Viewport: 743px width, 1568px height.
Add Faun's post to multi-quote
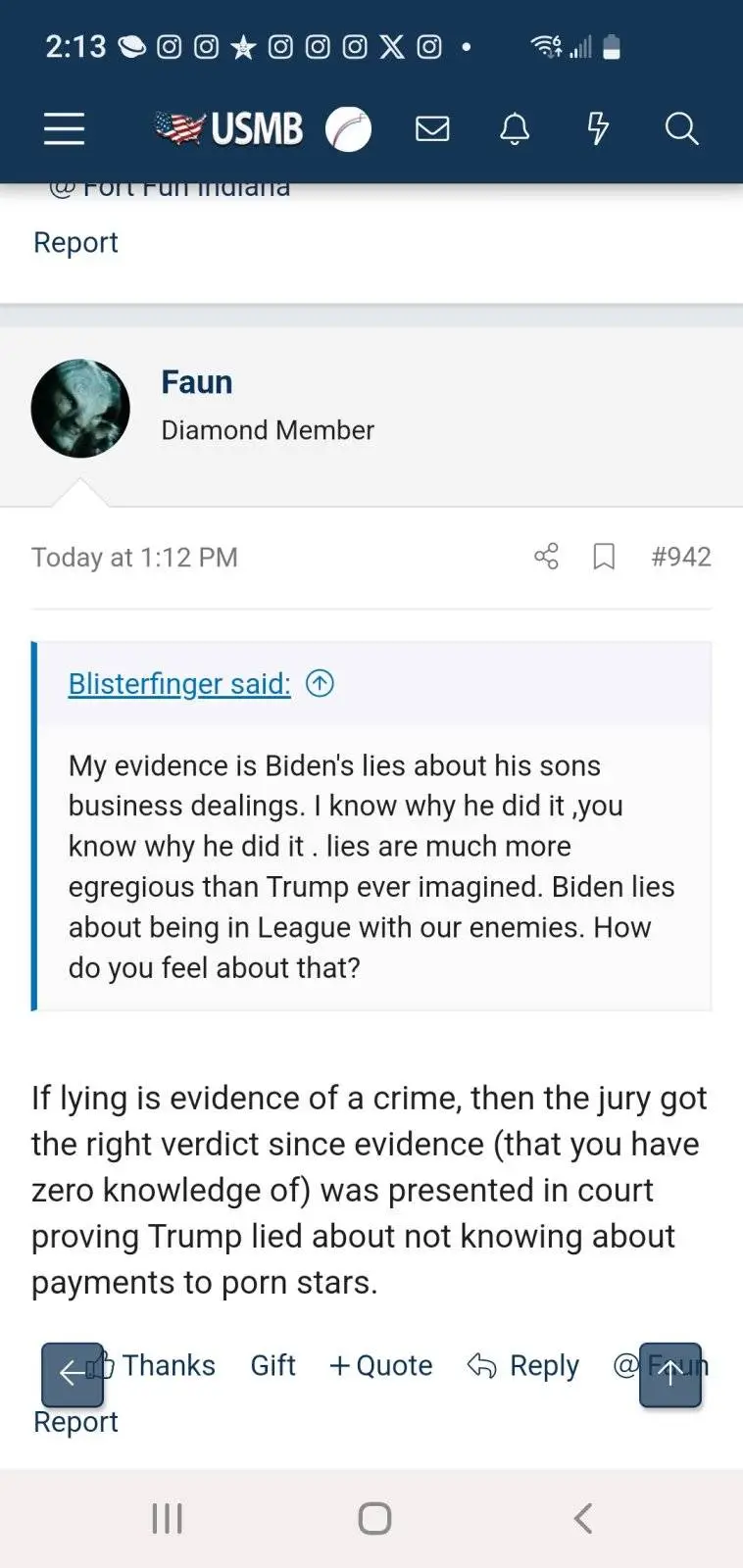[x=381, y=1365]
